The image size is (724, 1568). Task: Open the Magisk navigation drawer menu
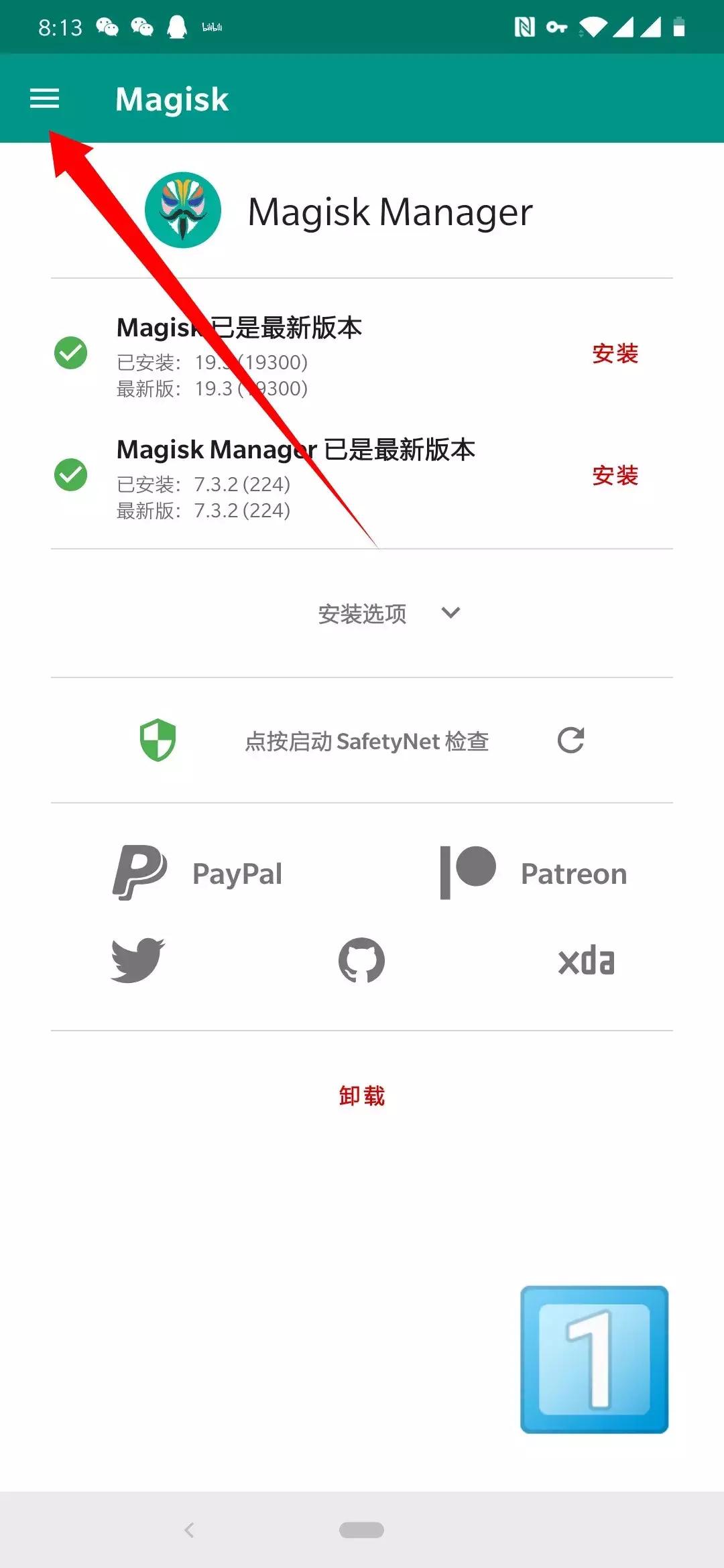pyautogui.click(x=44, y=99)
